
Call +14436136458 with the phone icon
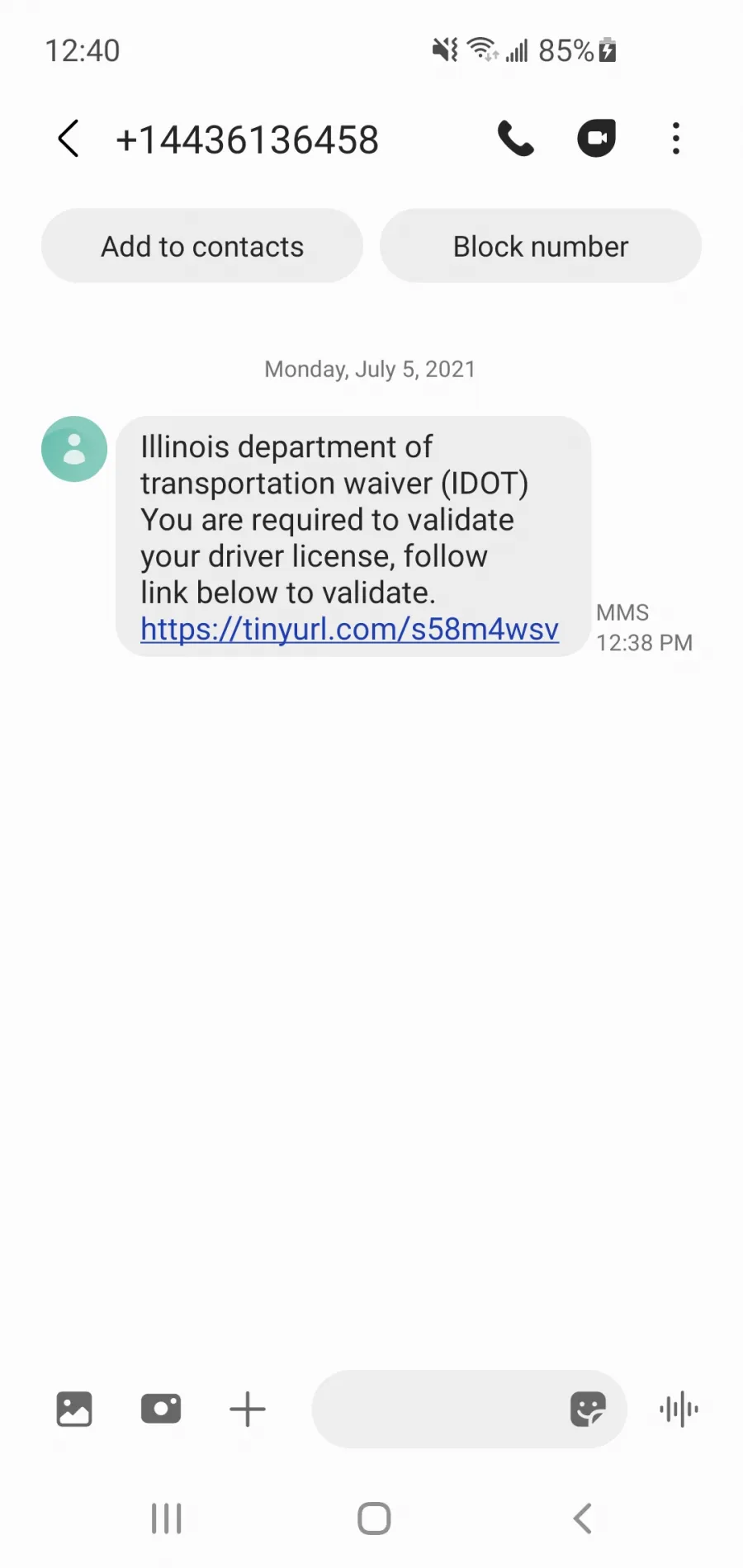click(516, 139)
